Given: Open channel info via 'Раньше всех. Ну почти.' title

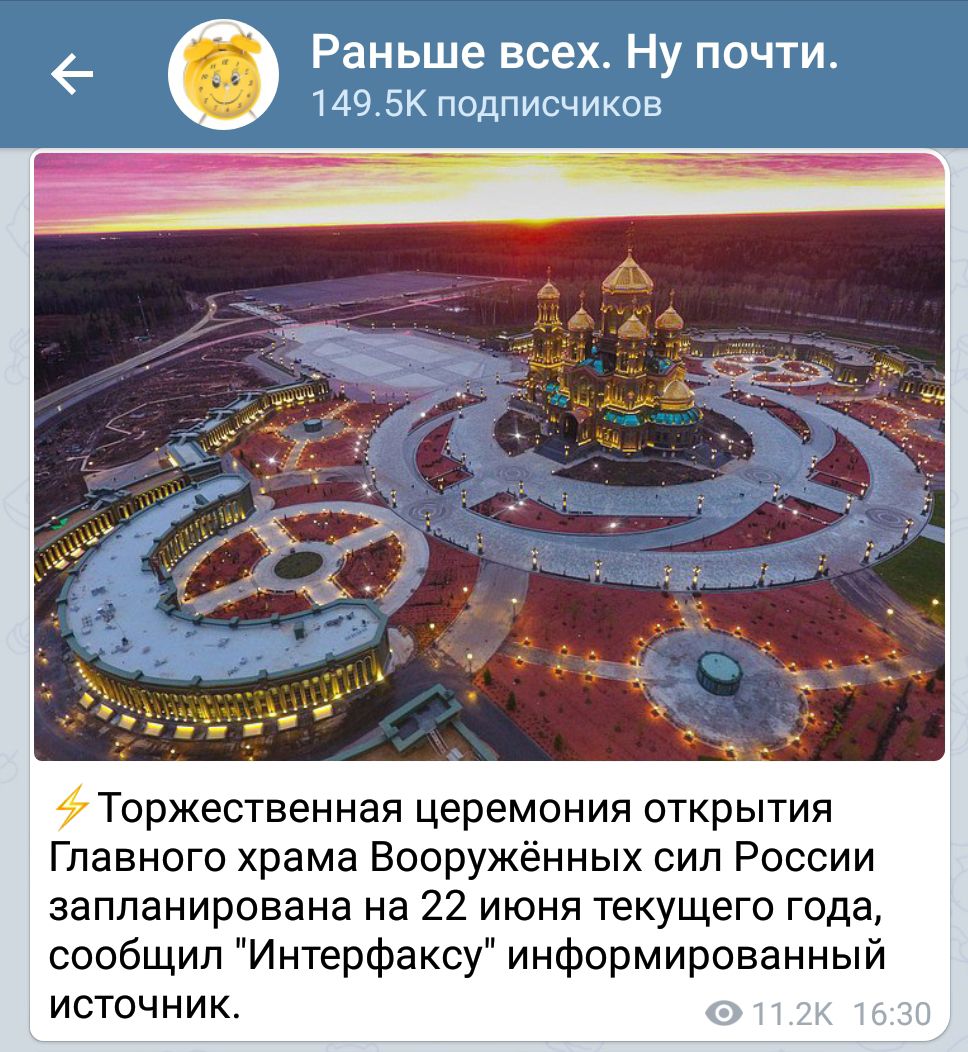Looking at the screenshot, I should 574,52.
